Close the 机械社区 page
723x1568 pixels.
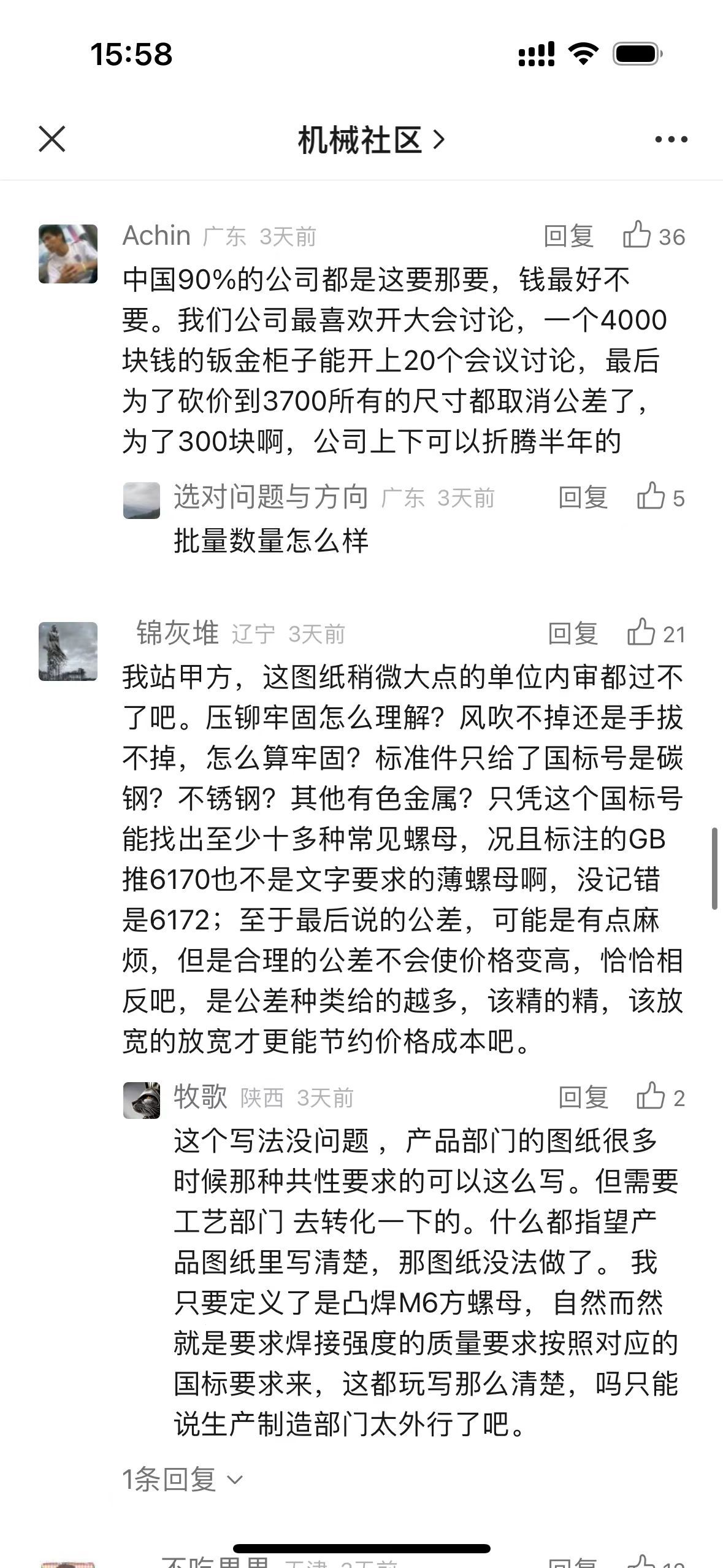pyautogui.click(x=52, y=139)
